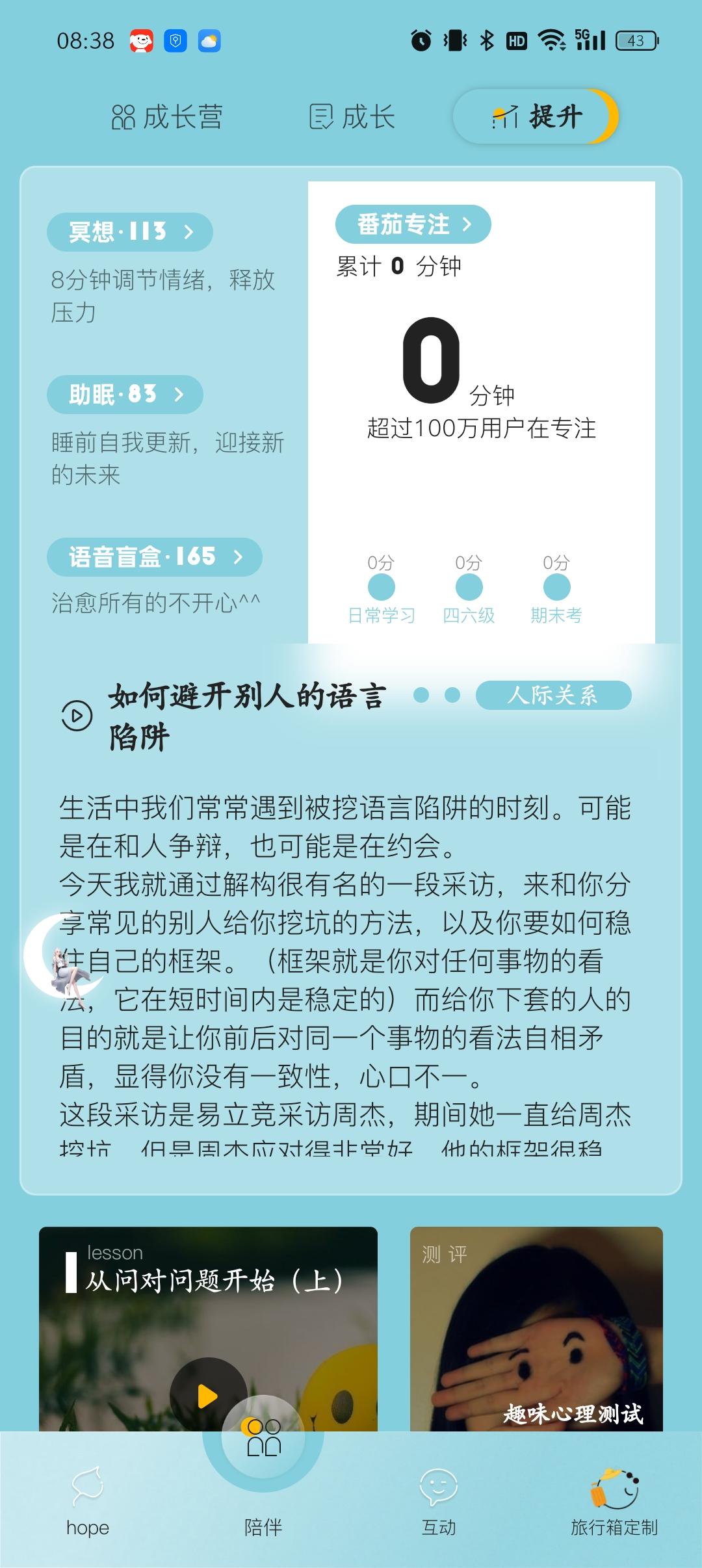
Task: Open 语音盲盒·165
Action: 154,556
